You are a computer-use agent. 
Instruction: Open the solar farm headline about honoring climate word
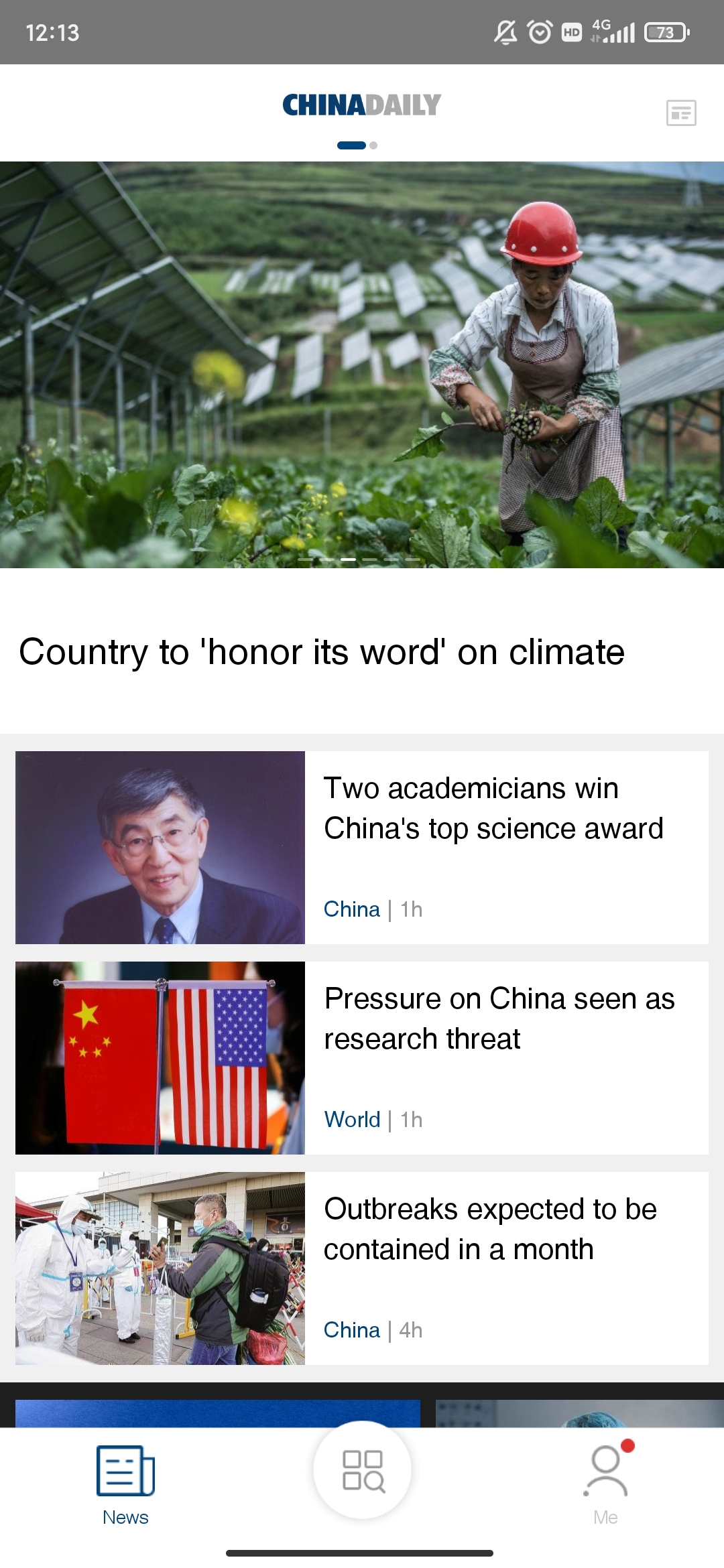click(x=322, y=651)
